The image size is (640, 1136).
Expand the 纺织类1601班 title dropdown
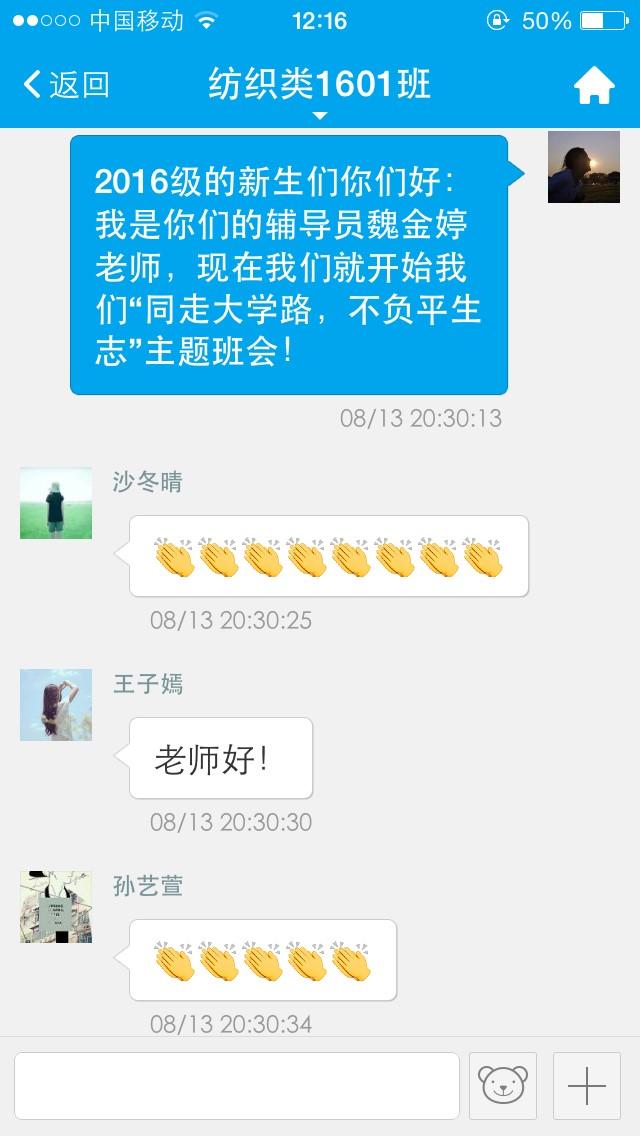[x=319, y=90]
